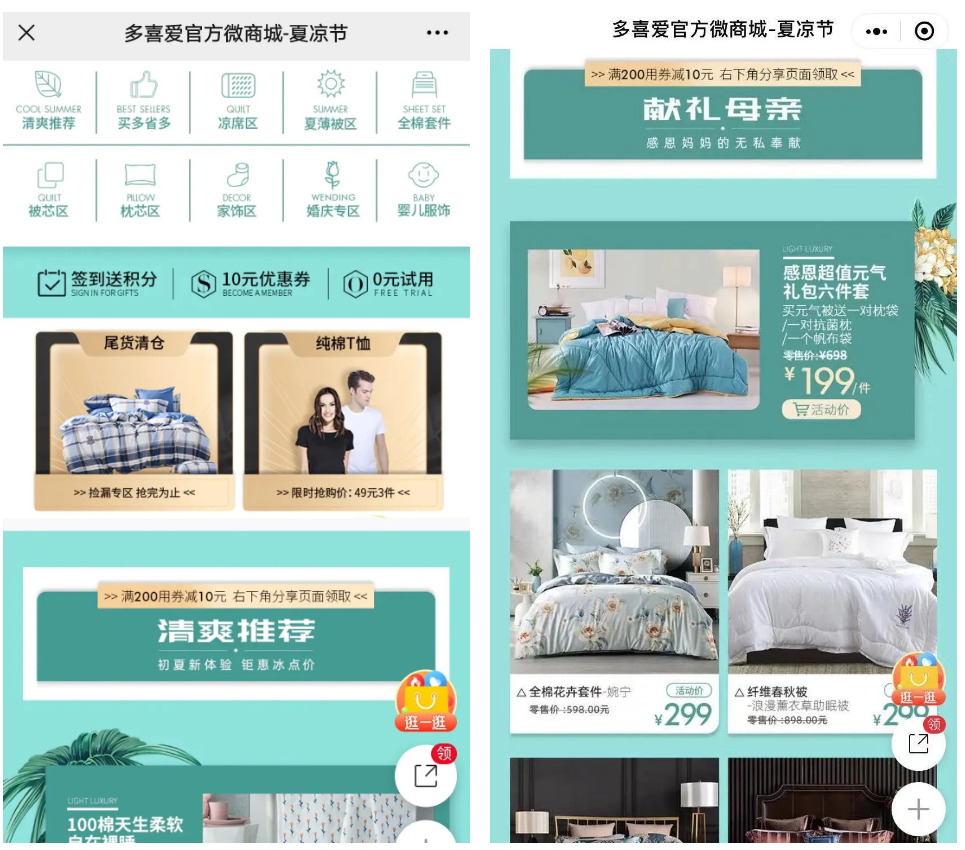Open the 尾货清仓 clearance card
The height and width of the screenshot is (850, 965).
tap(134, 420)
